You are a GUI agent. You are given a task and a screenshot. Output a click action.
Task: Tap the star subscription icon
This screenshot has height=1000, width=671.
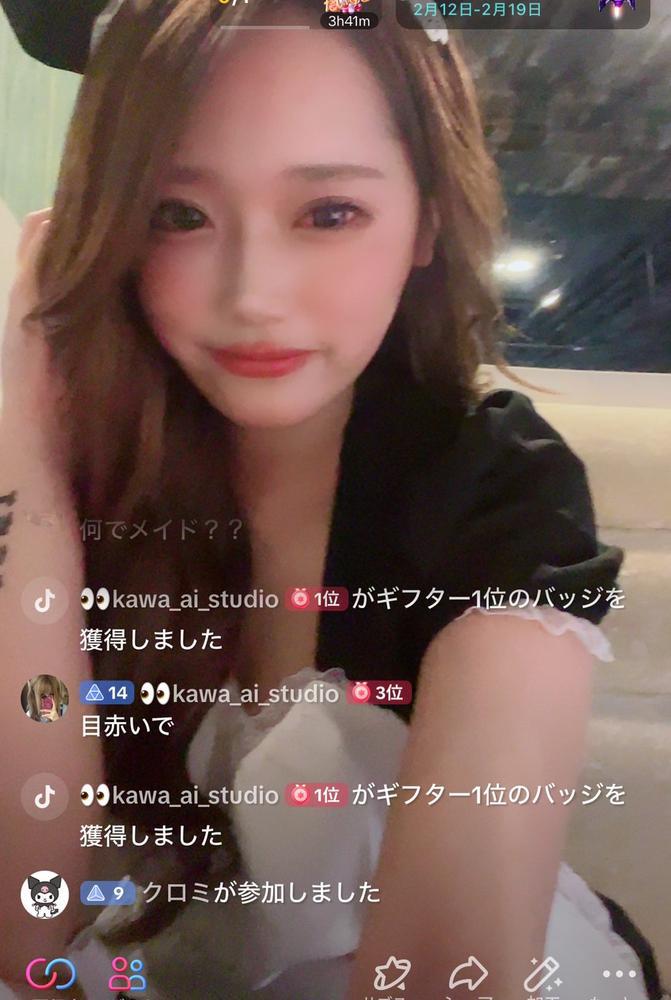coord(392,973)
